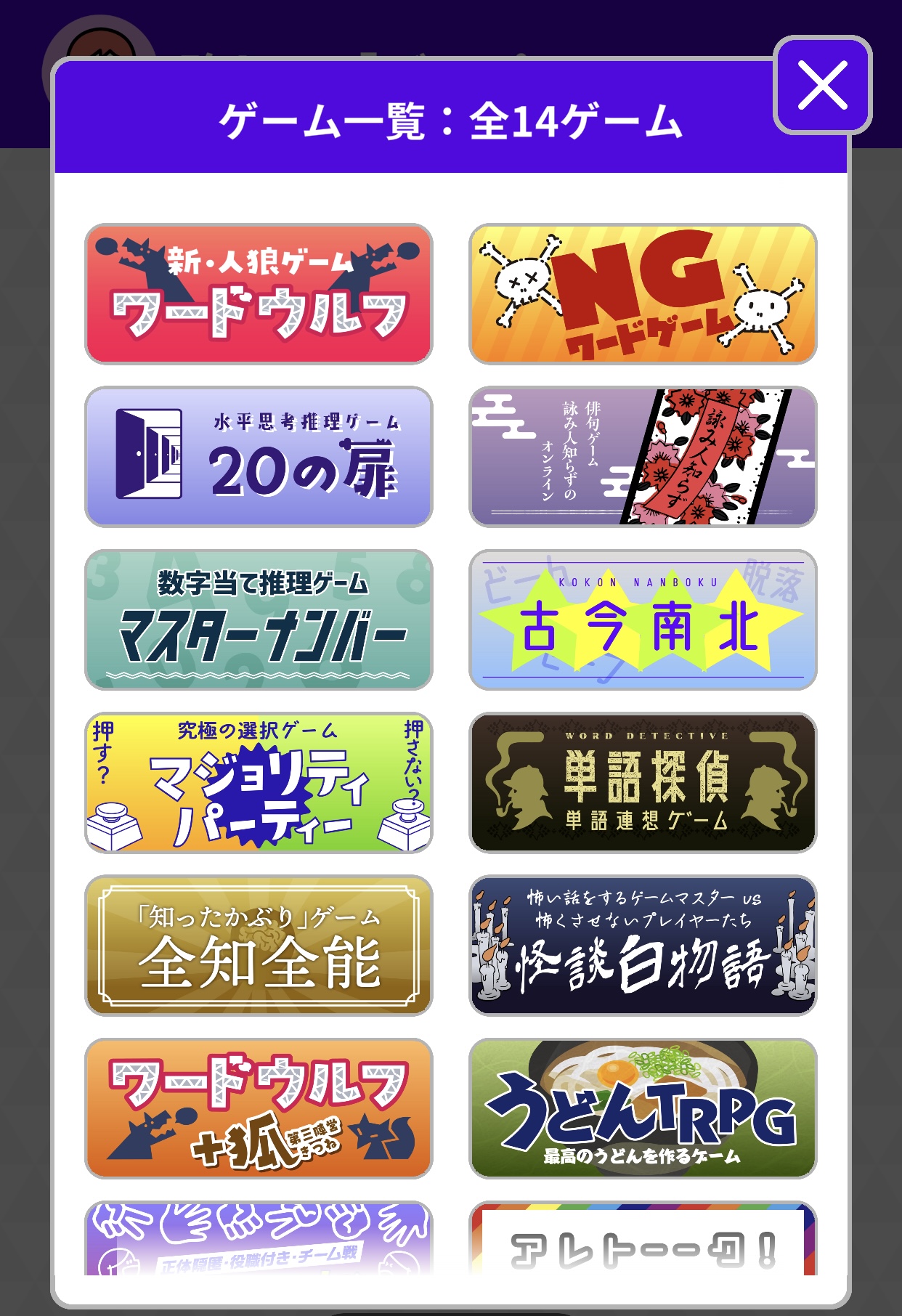
Task: Close the game list dialog
Action: tap(821, 87)
